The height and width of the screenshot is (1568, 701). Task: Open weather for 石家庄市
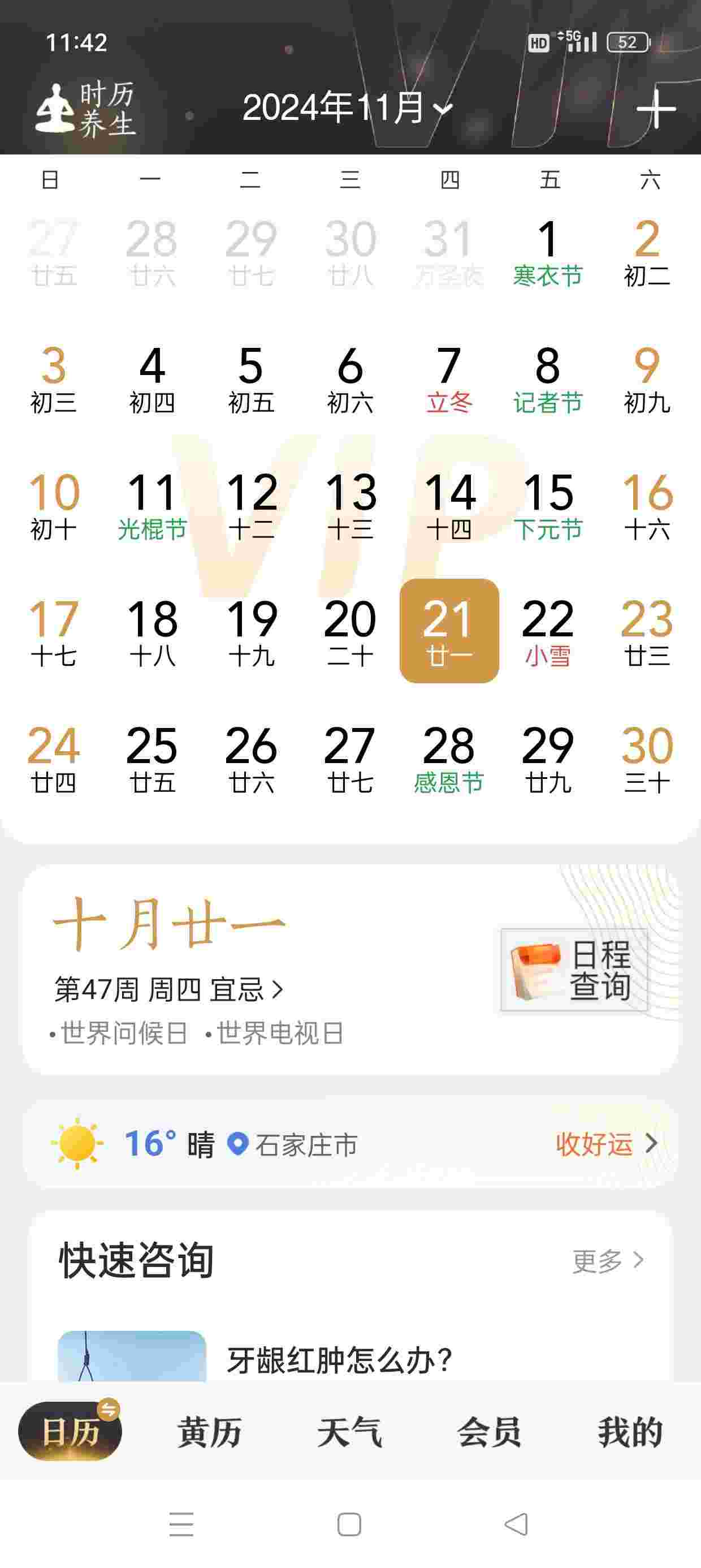point(292,1145)
